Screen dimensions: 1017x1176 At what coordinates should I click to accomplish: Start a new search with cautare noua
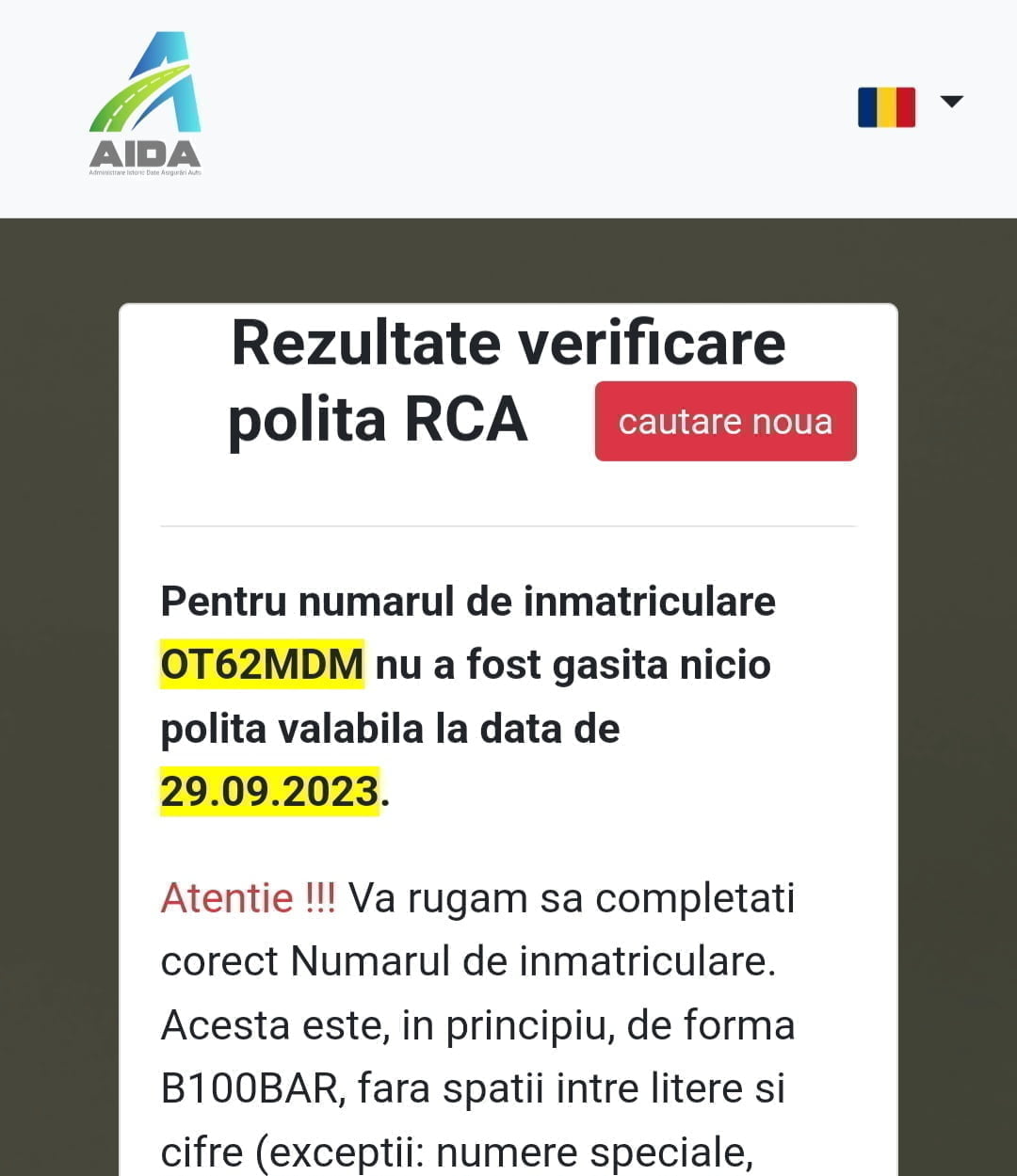click(x=725, y=421)
